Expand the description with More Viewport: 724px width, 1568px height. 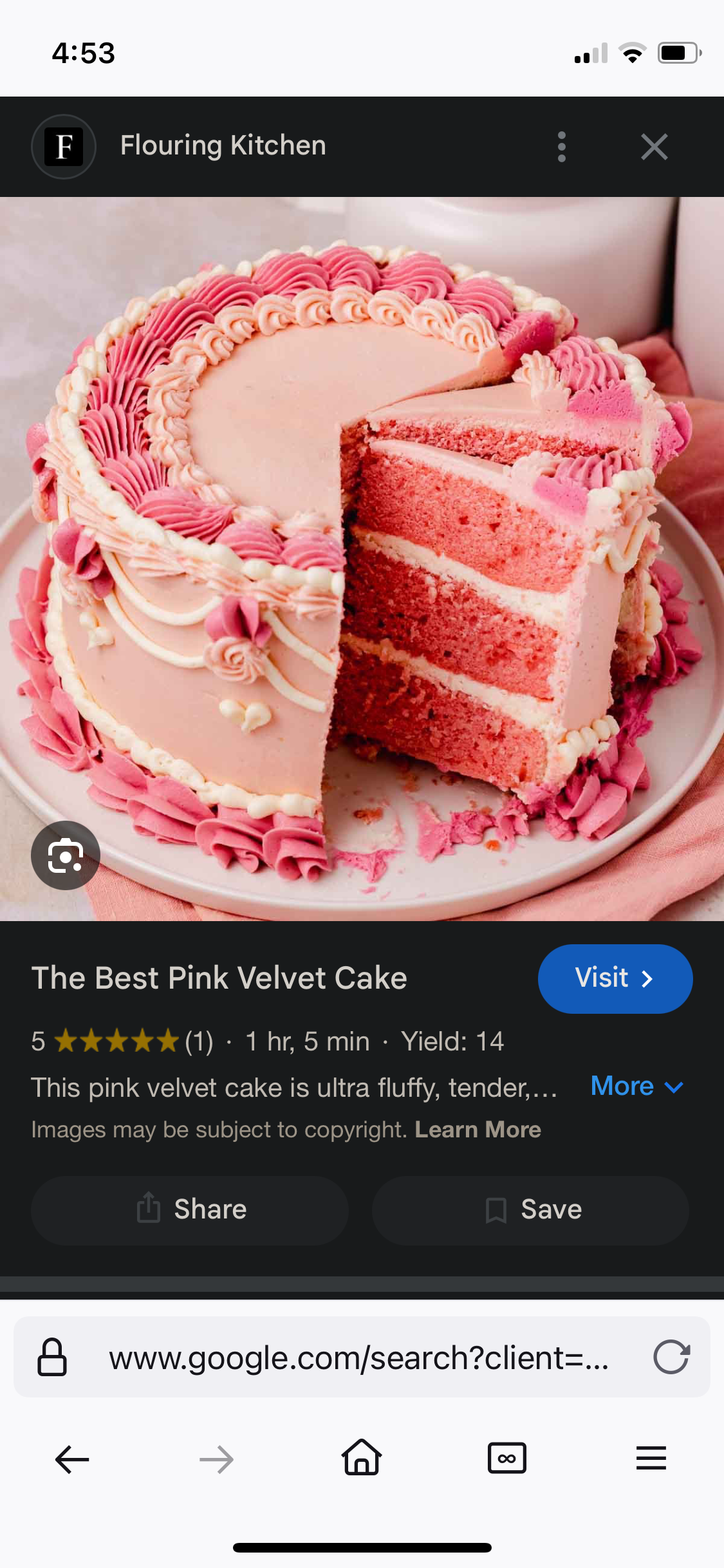tap(637, 1087)
